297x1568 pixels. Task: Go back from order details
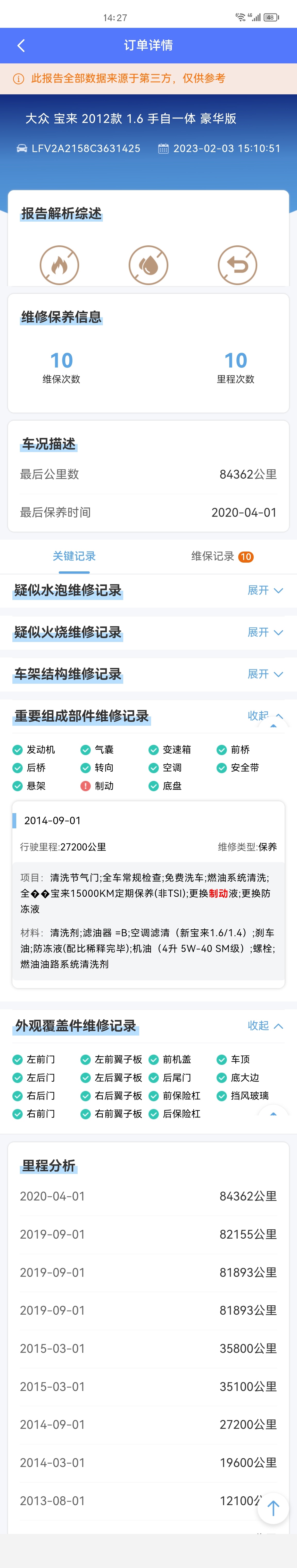pos(21,46)
